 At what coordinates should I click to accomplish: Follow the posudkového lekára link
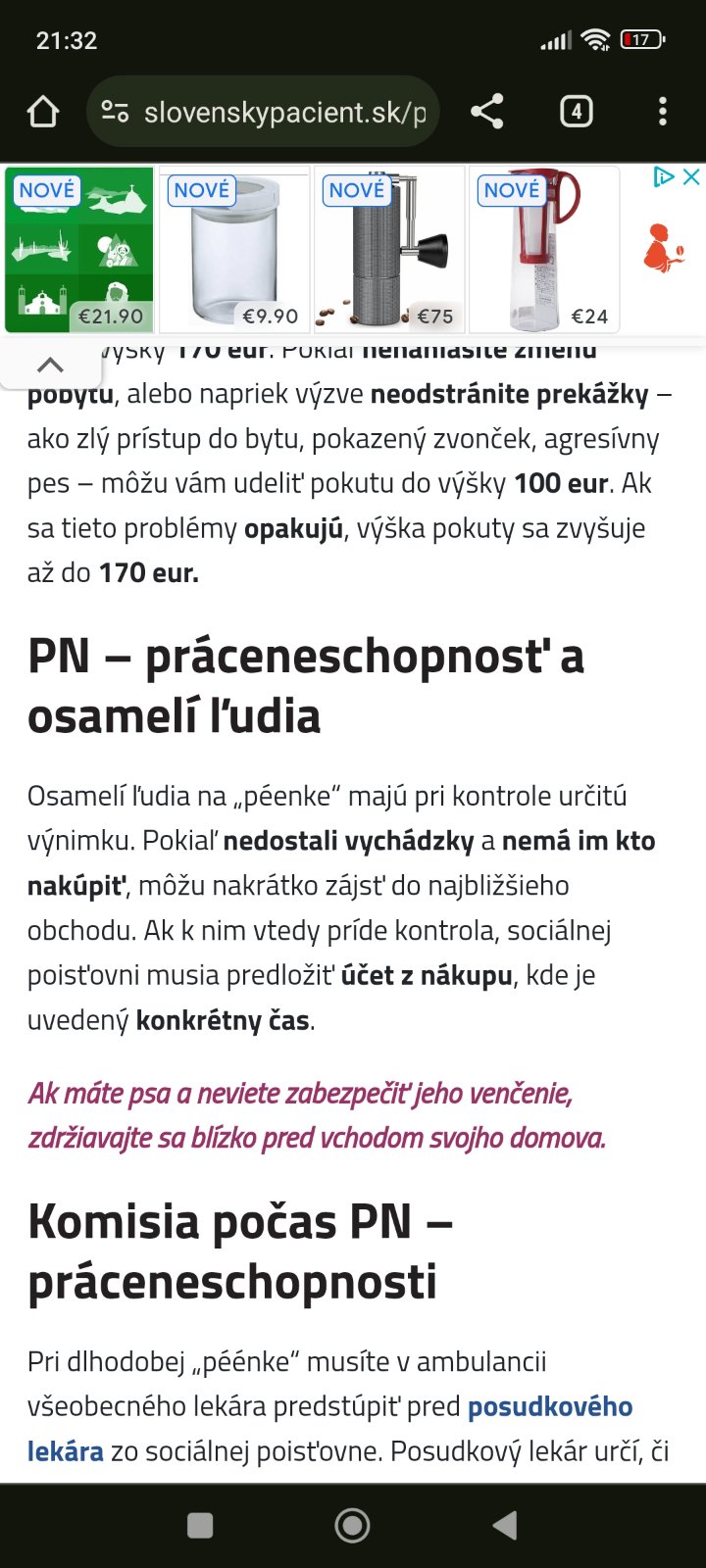click(549, 1407)
